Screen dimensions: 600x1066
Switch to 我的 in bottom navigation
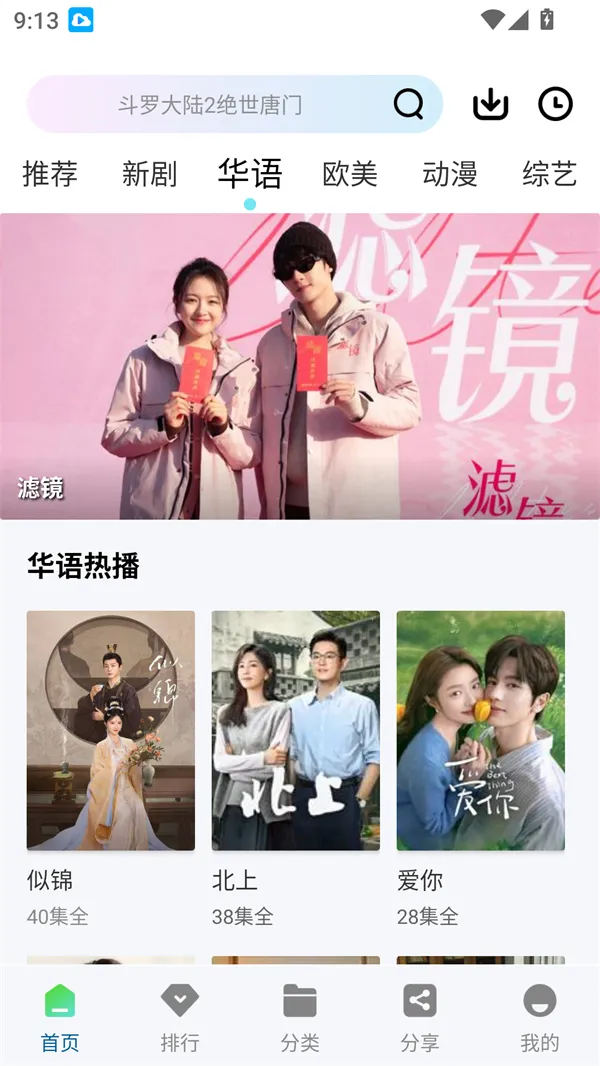click(x=540, y=1017)
